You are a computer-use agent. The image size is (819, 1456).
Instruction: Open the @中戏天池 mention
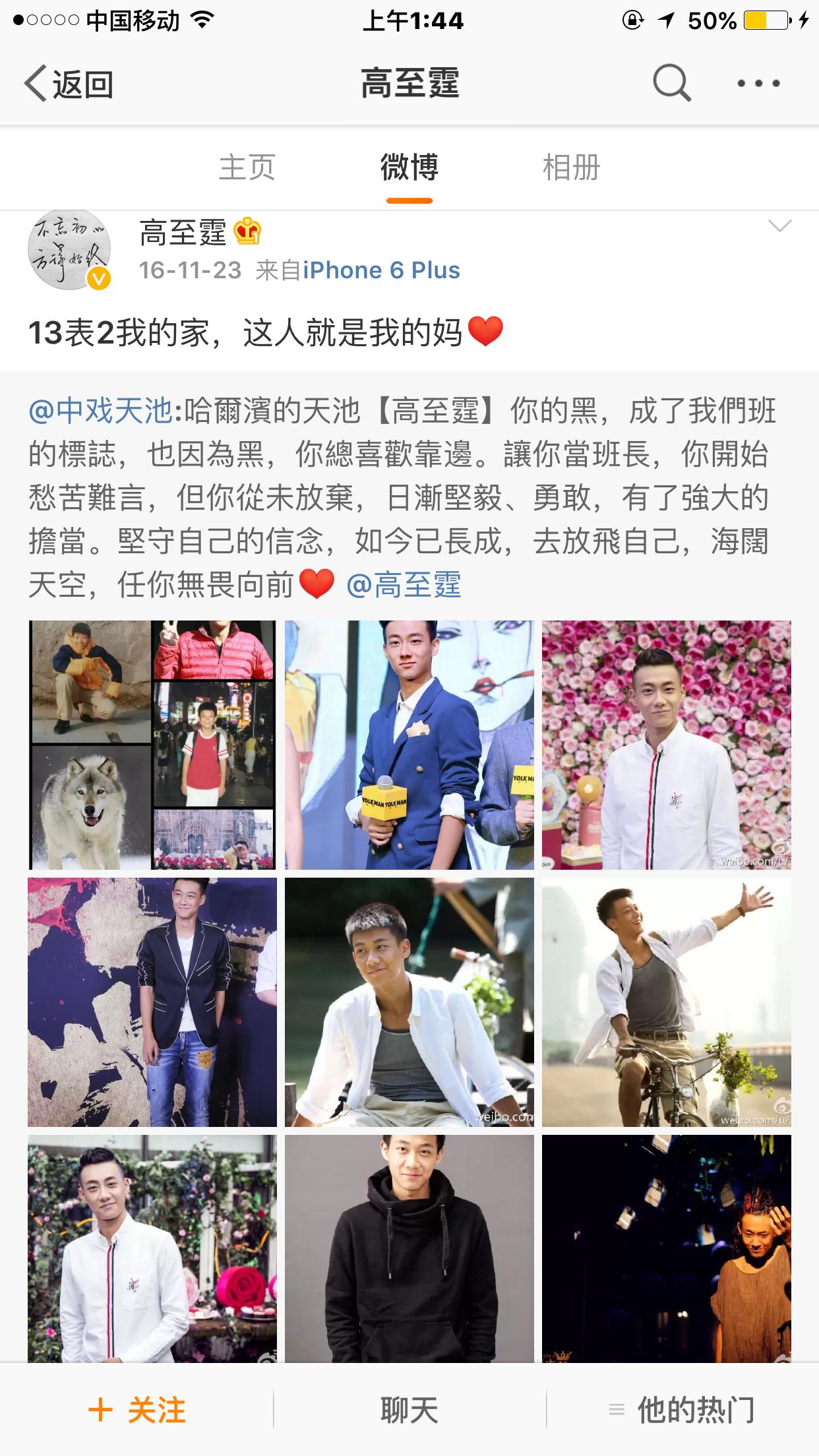100,411
